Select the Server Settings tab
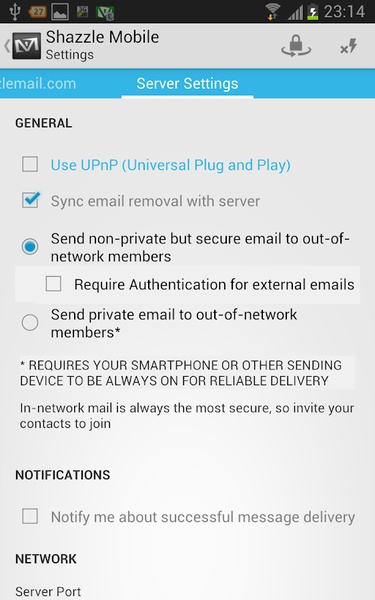 188,83
